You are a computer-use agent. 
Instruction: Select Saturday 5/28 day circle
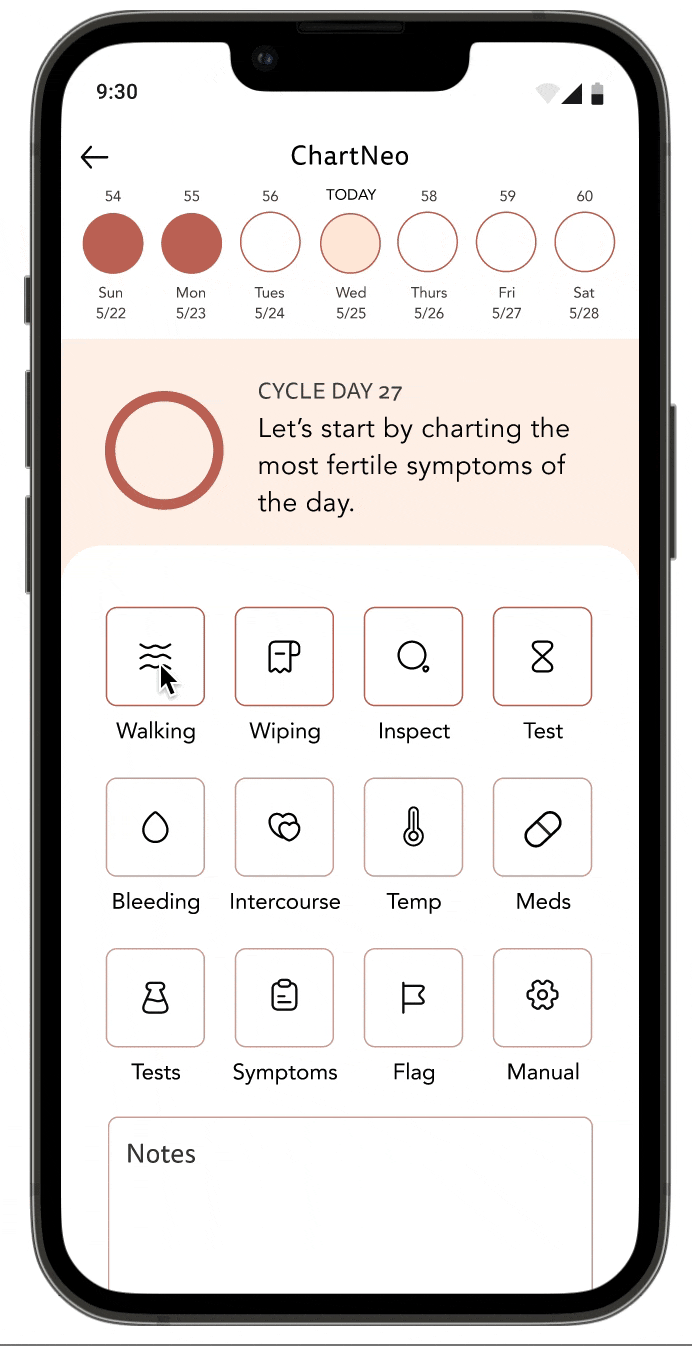pos(584,243)
